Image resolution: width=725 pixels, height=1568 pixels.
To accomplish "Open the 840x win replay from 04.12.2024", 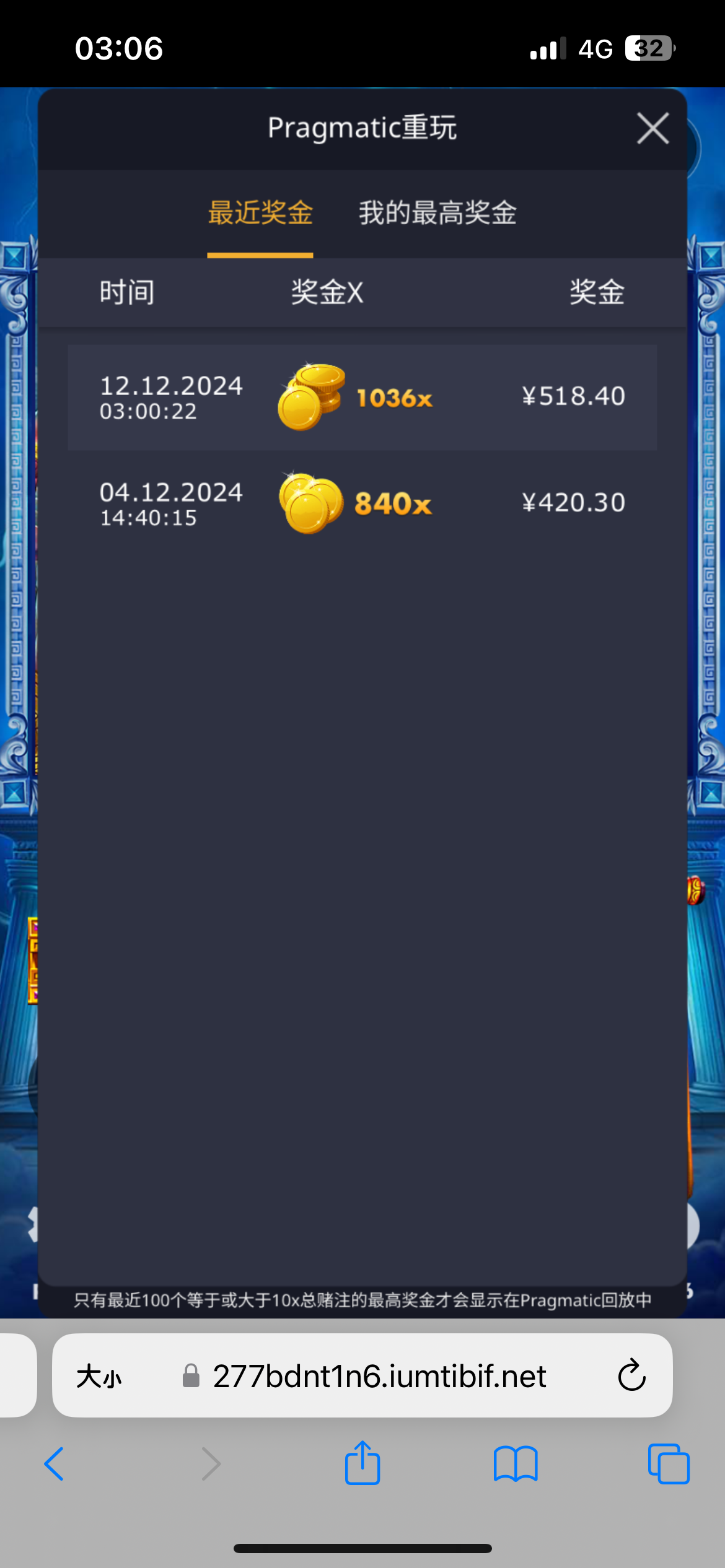I will tap(362, 503).
